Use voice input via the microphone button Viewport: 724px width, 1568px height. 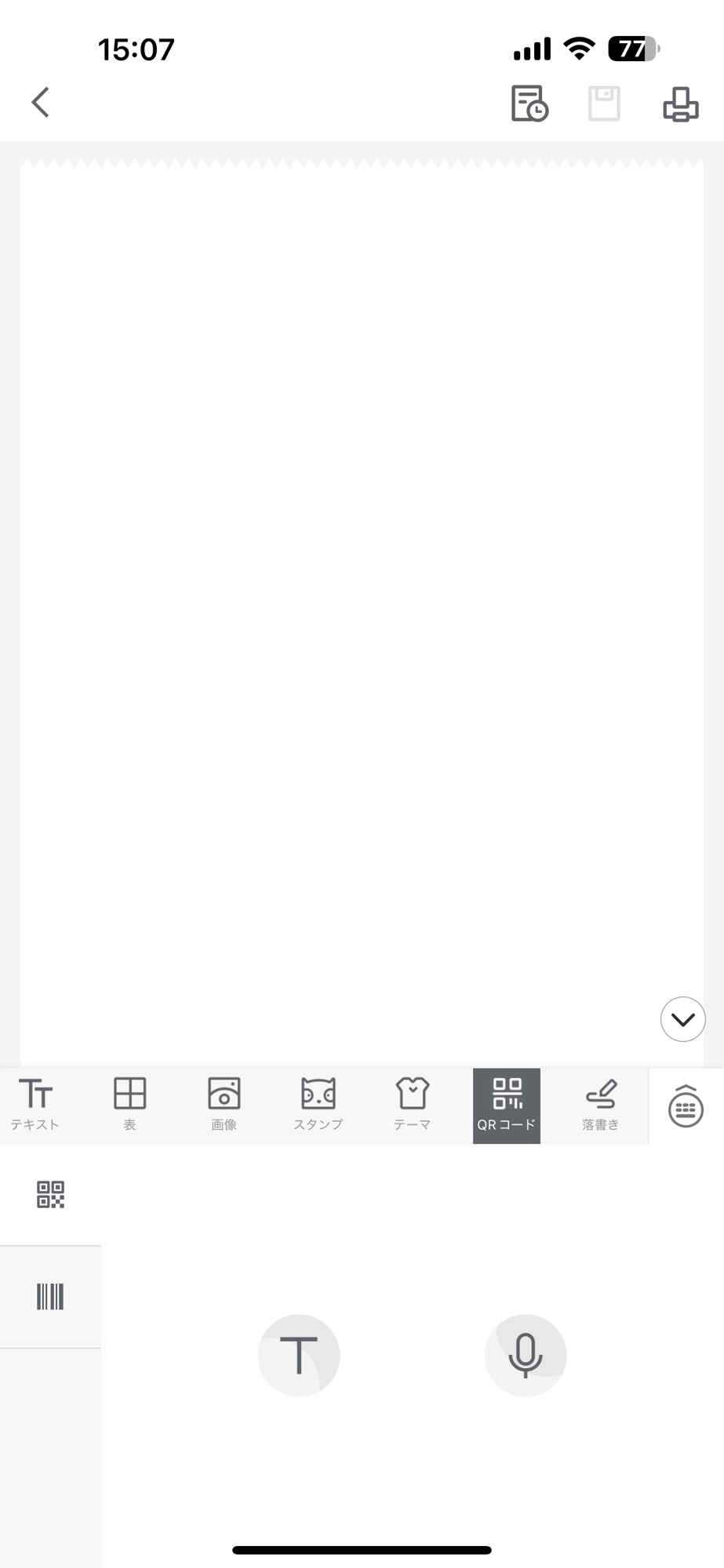click(x=525, y=1356)
